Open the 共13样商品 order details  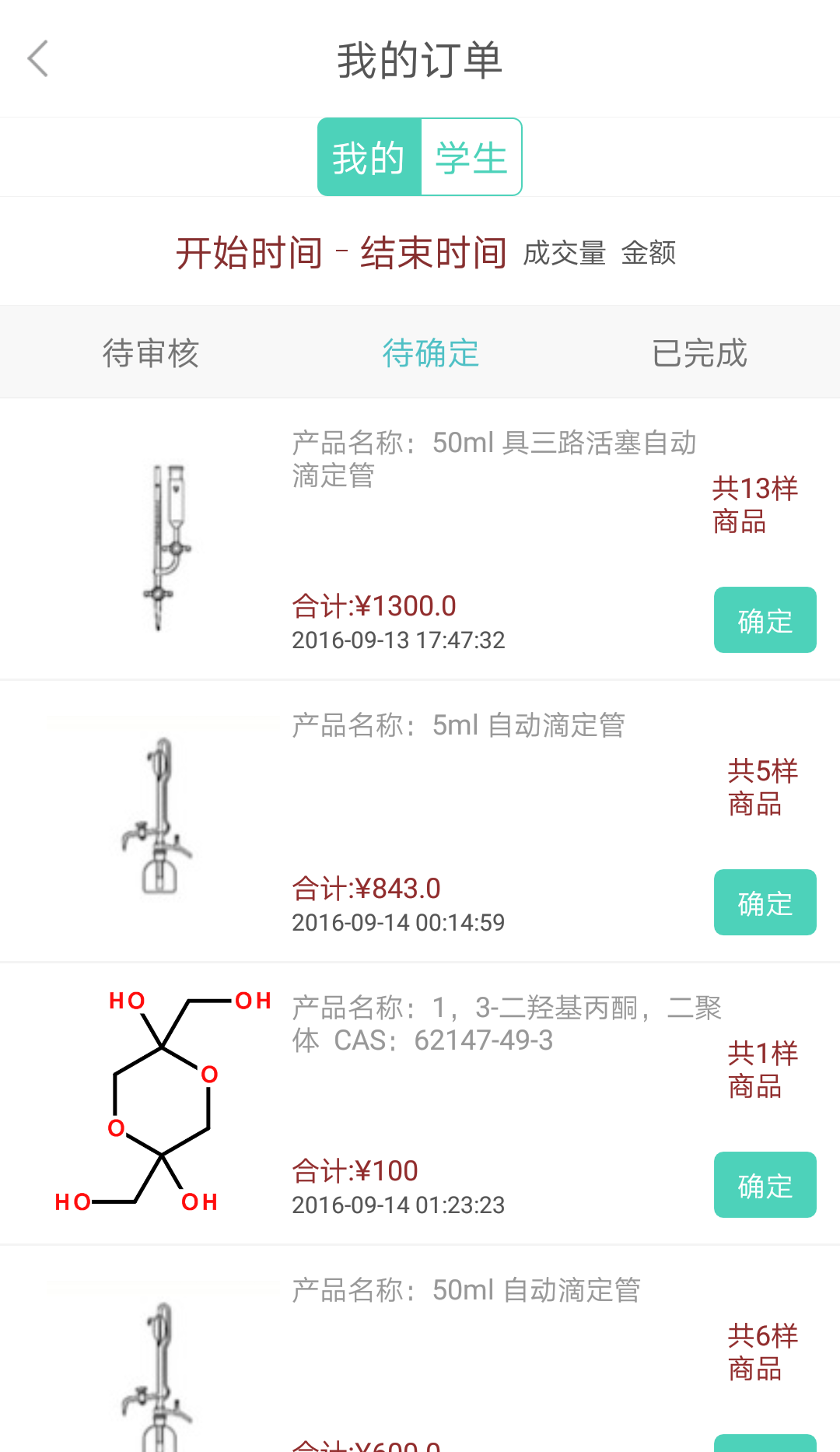pos(754,506)
